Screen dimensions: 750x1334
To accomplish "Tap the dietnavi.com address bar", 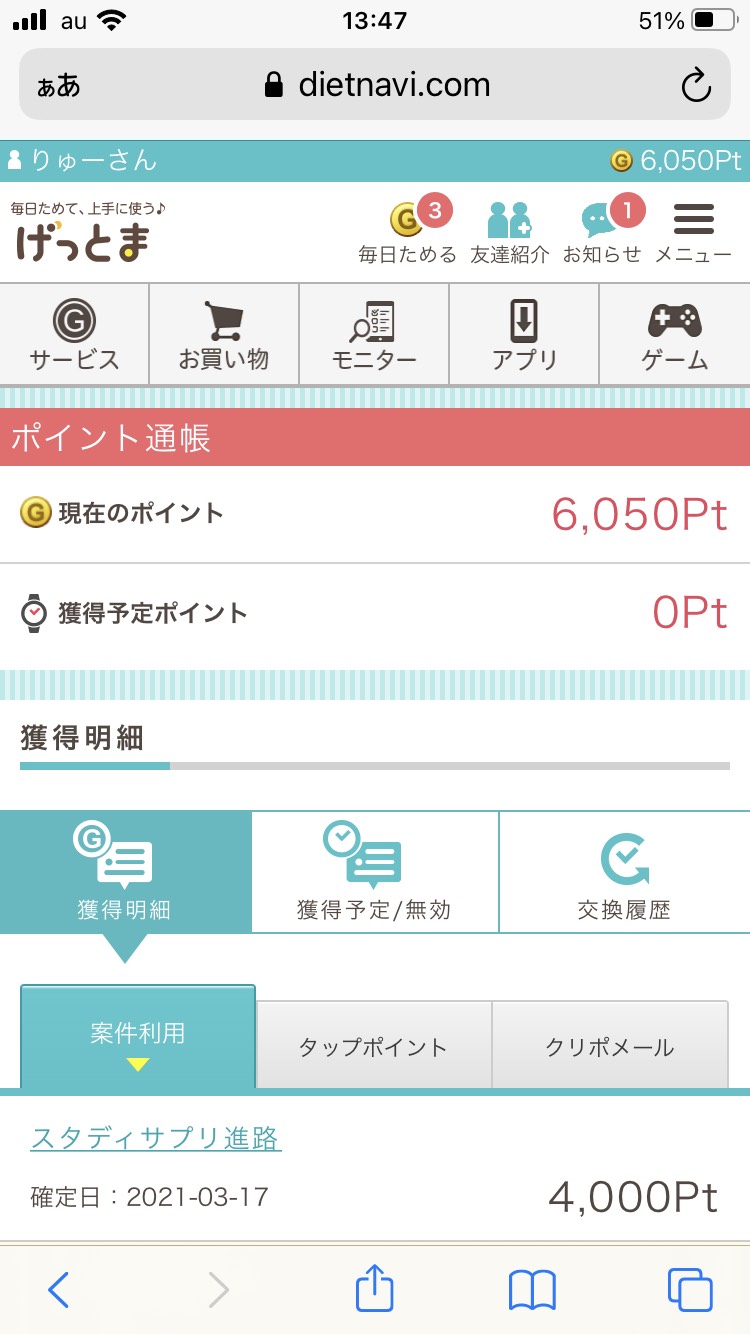I will pos(375,85).
